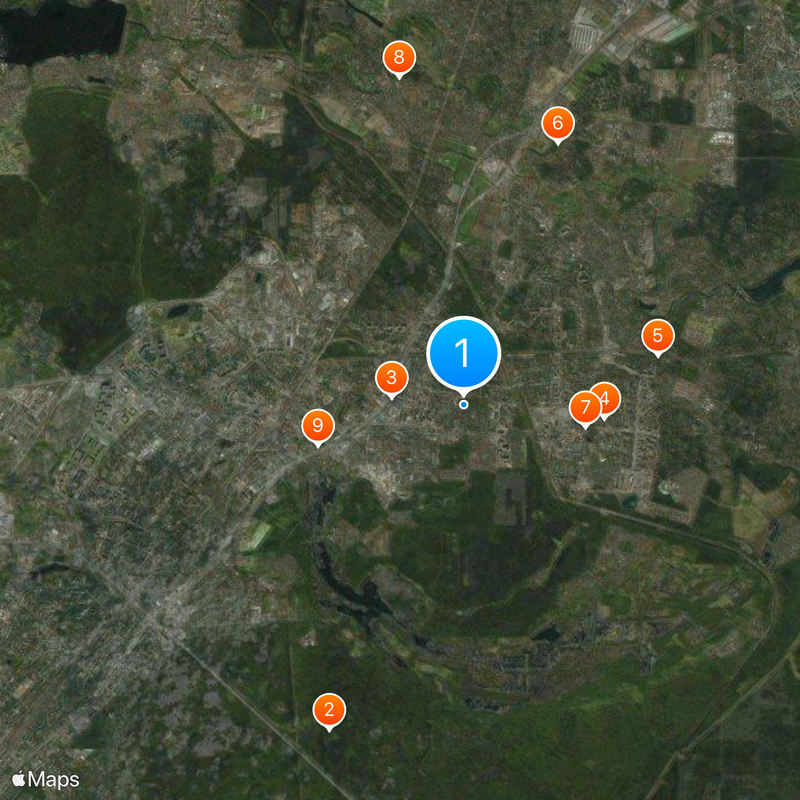
Task: Select map pin number 5
Action: 657,335
